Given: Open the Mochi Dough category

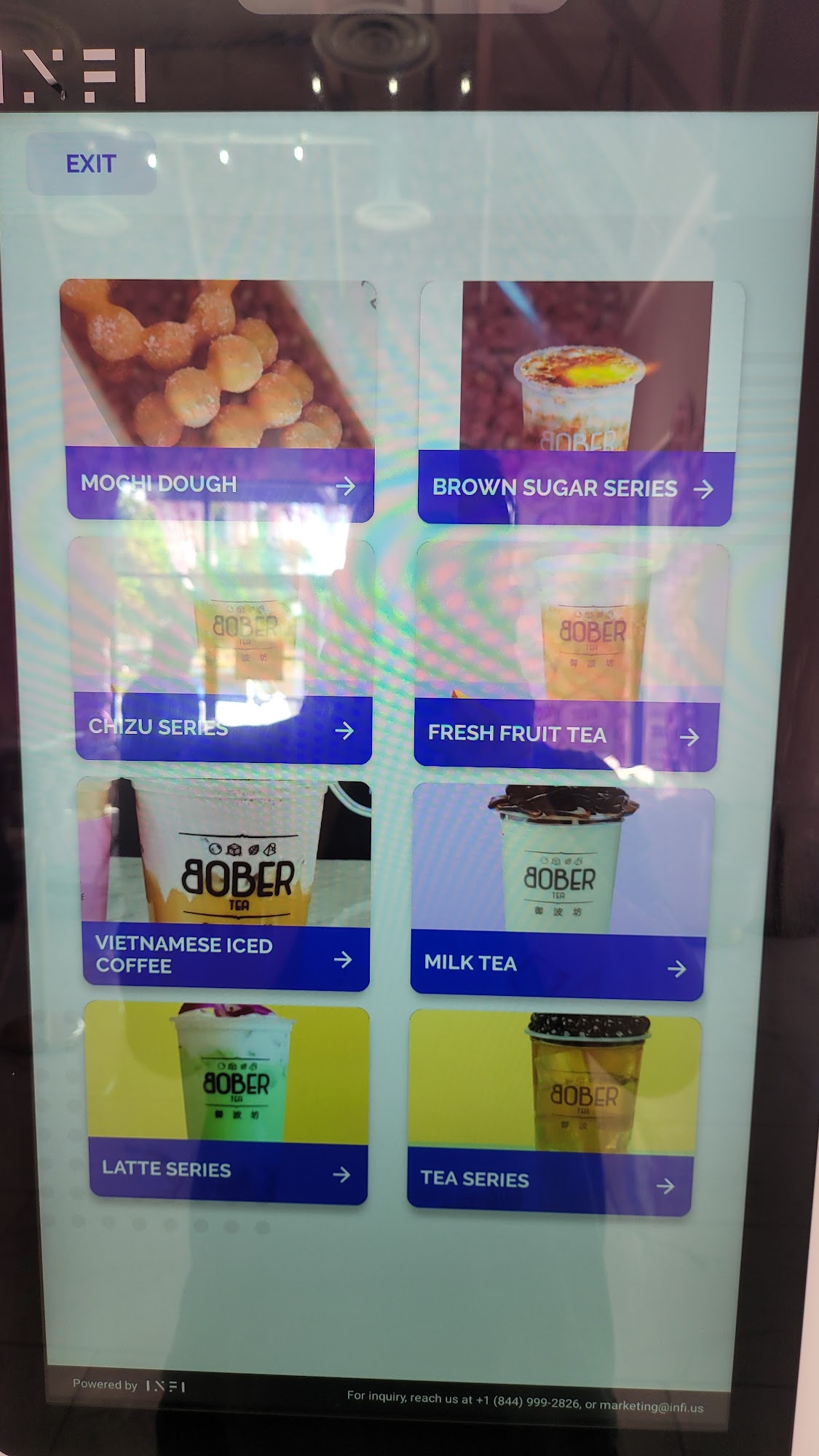Looking at the screenshot, I should (x=218, y=400).
